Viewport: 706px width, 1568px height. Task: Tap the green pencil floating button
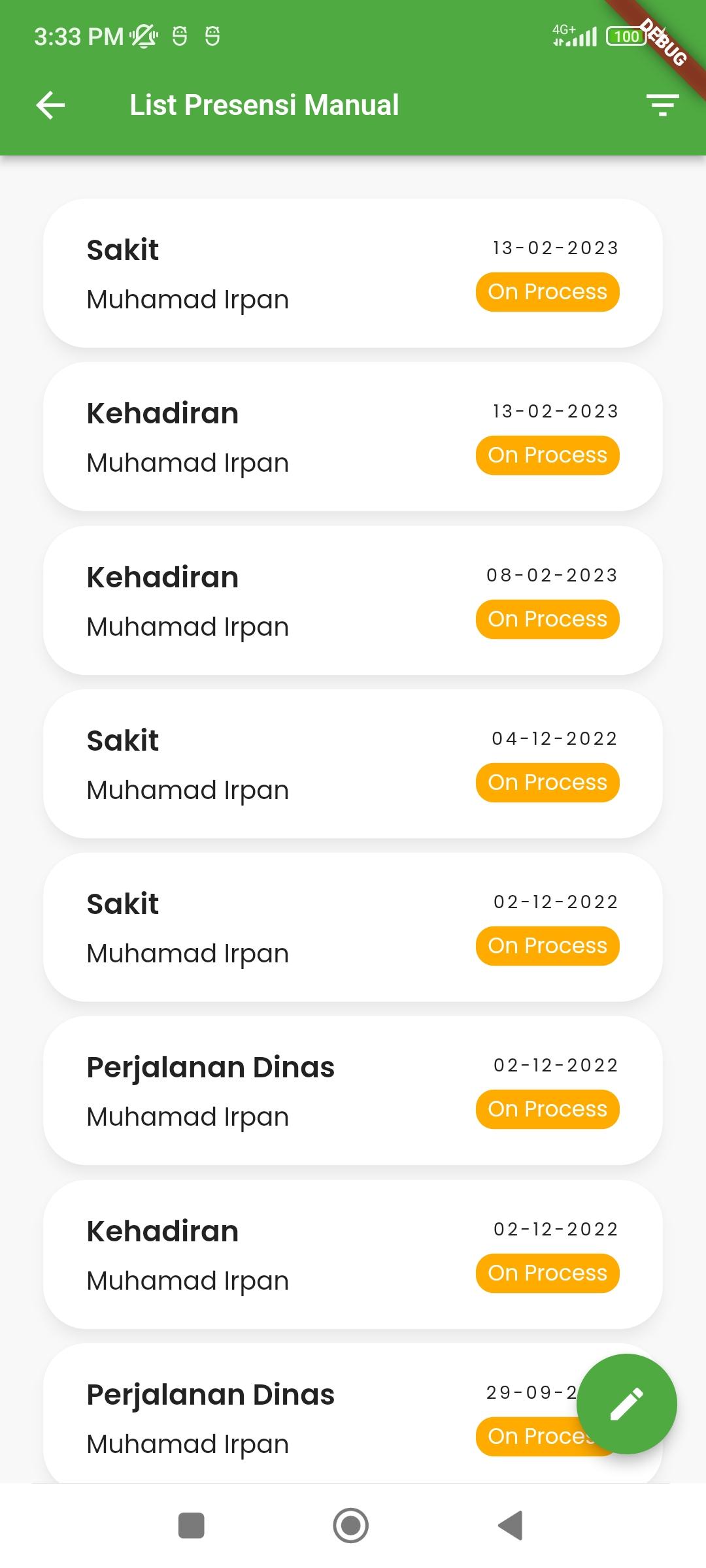(627, 1403)
